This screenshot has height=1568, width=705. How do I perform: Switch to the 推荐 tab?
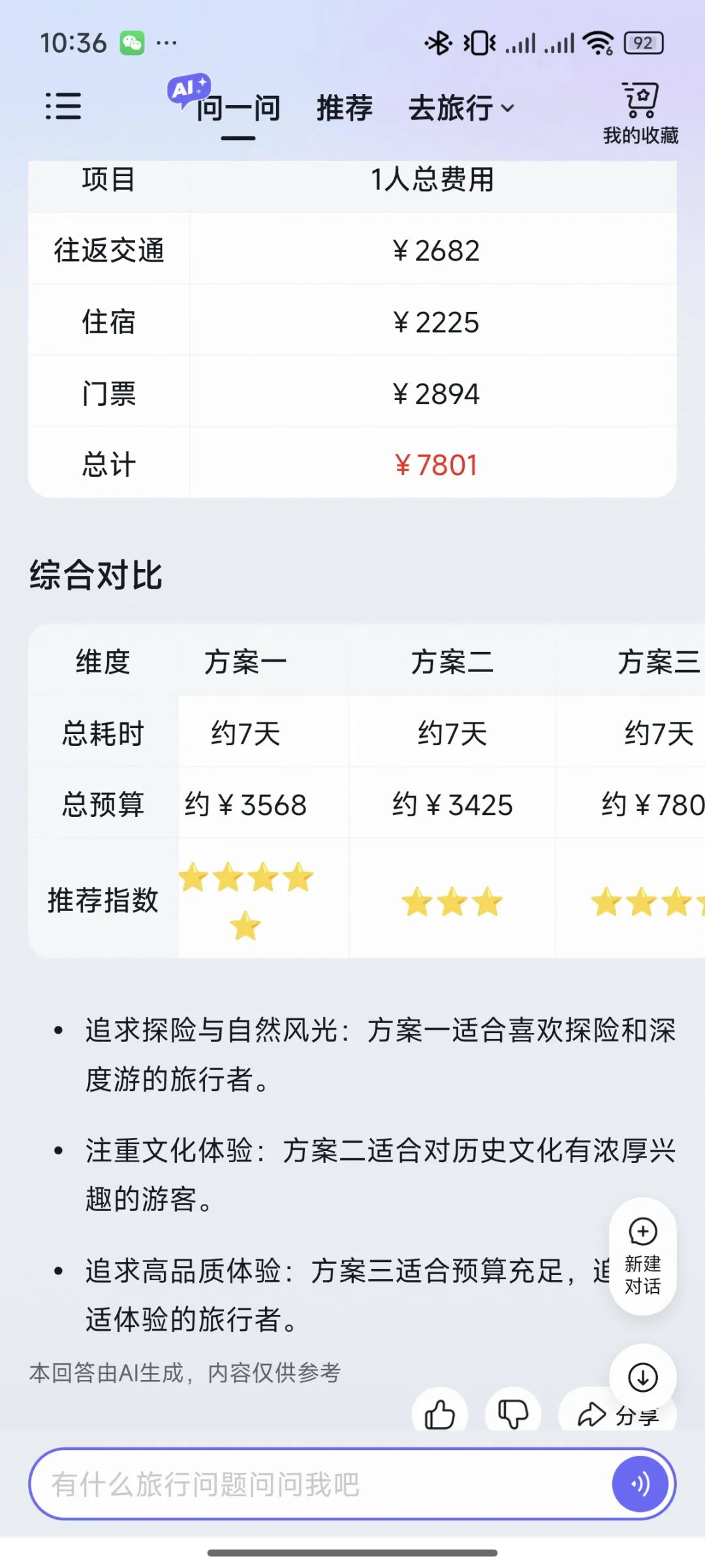(345, 108)
